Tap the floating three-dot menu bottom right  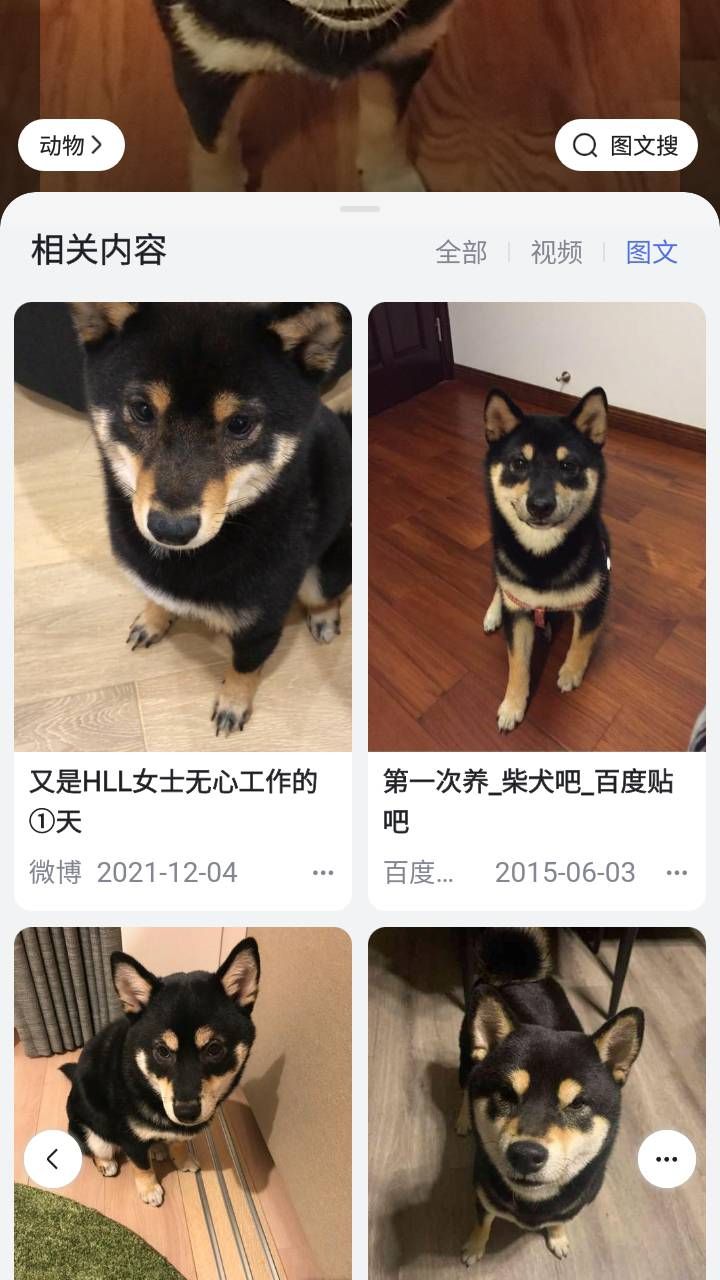coord(666,1158)
